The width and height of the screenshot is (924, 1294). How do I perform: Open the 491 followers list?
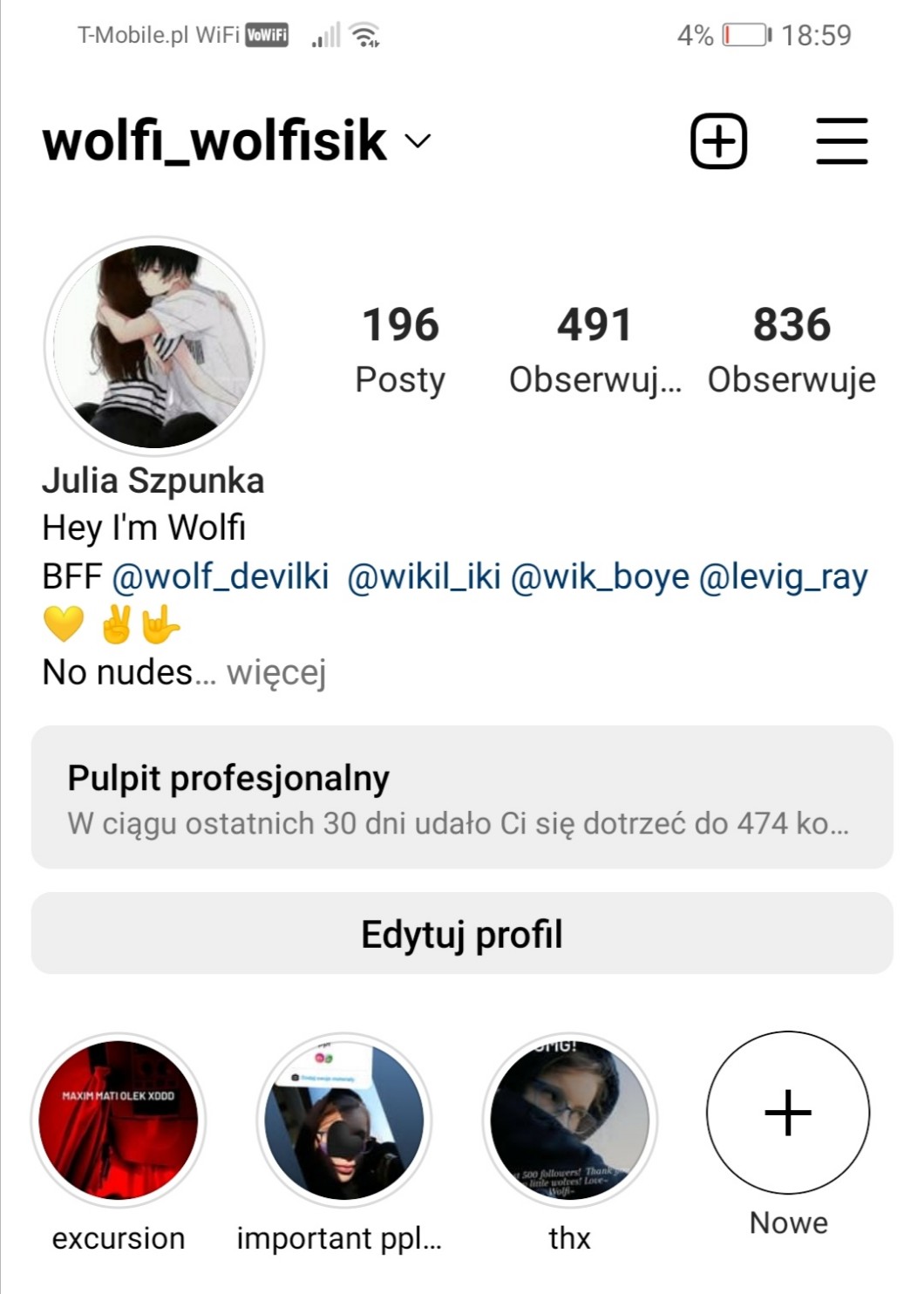pos(594,347)
